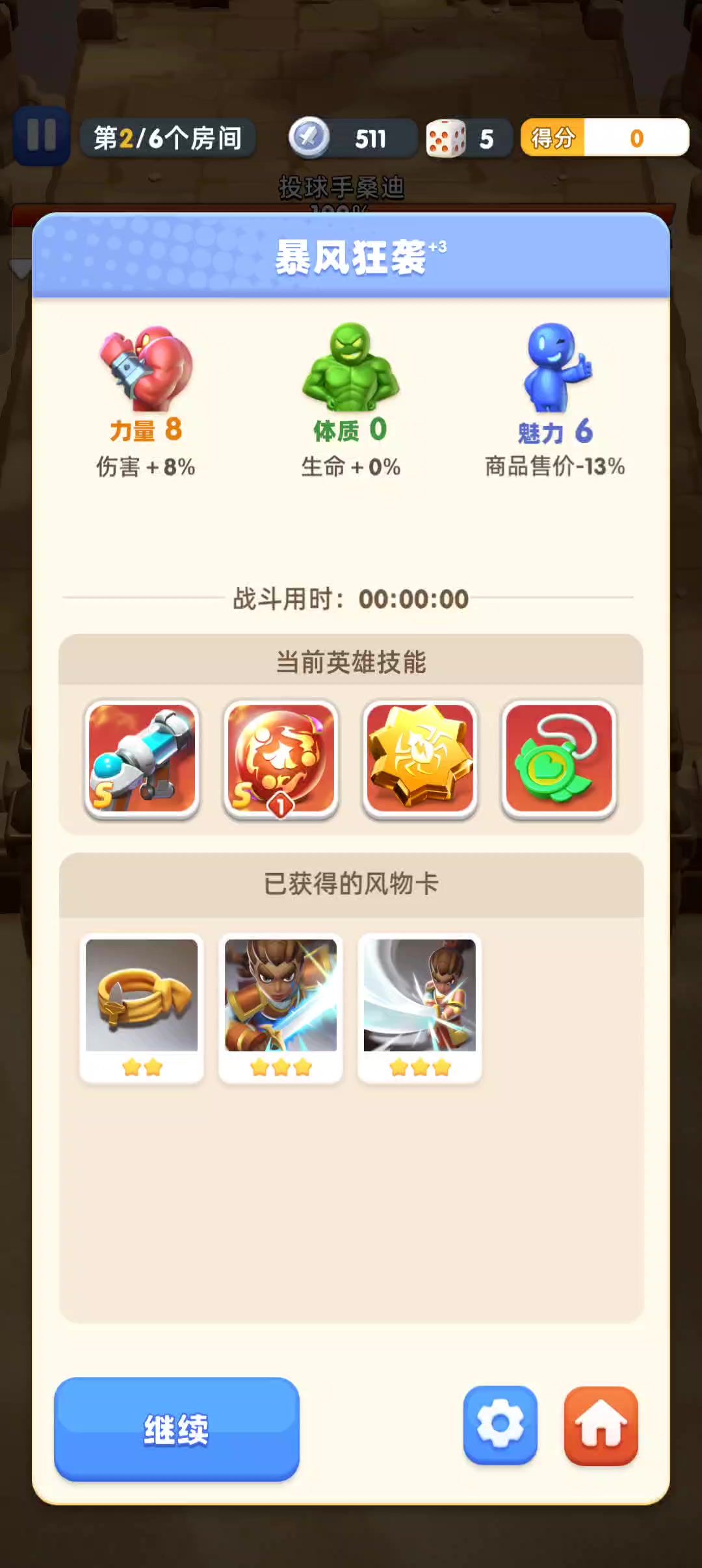This screenshot has width=702, height=1568.
Task: View the three-star sword hero card
Action: point(281,1007)
